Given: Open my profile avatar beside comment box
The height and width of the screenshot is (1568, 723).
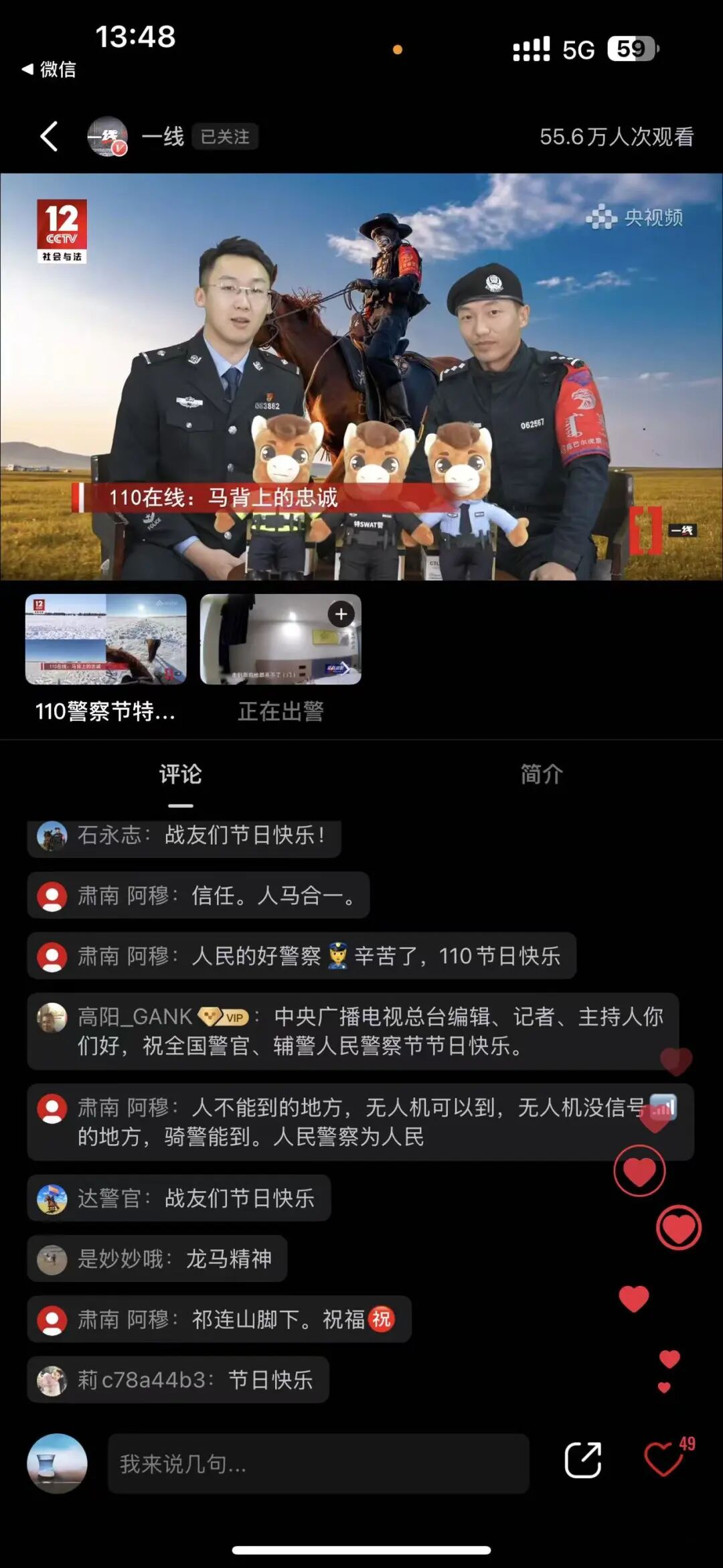Looking at the screenshot, I should 58,1464.
